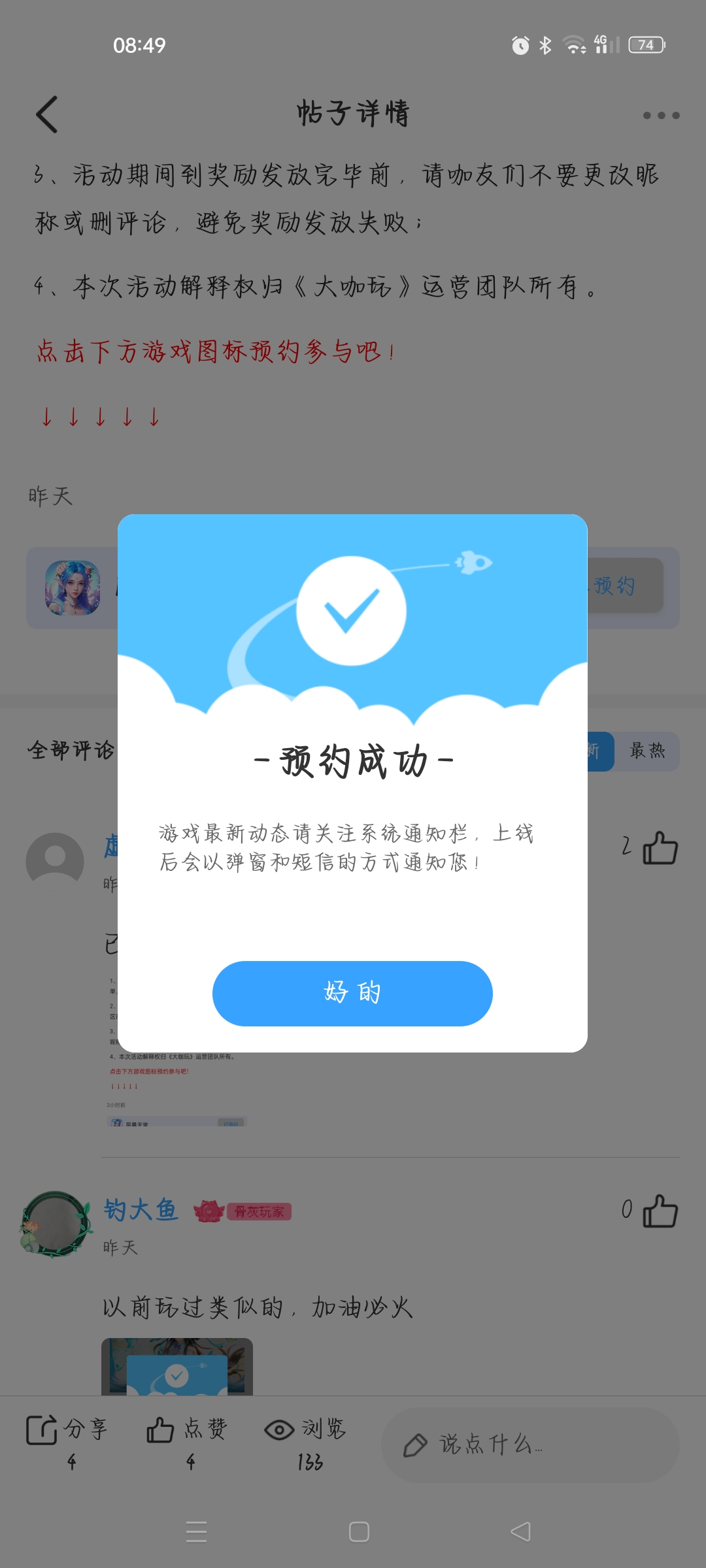Open the game icon on reservation card
Image resolution: width=706 pixels, height=1568 pixels.
pos(73,588)
